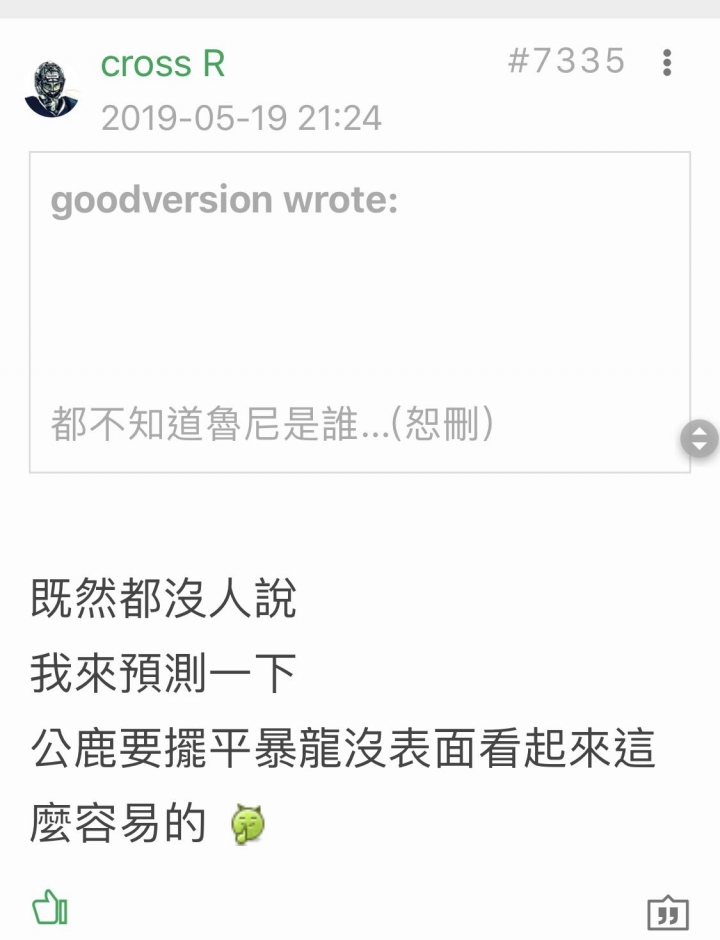Tap the scroll handle on the right edge
The height and width of the screenshot is (940, 720).
click(698, 438)
